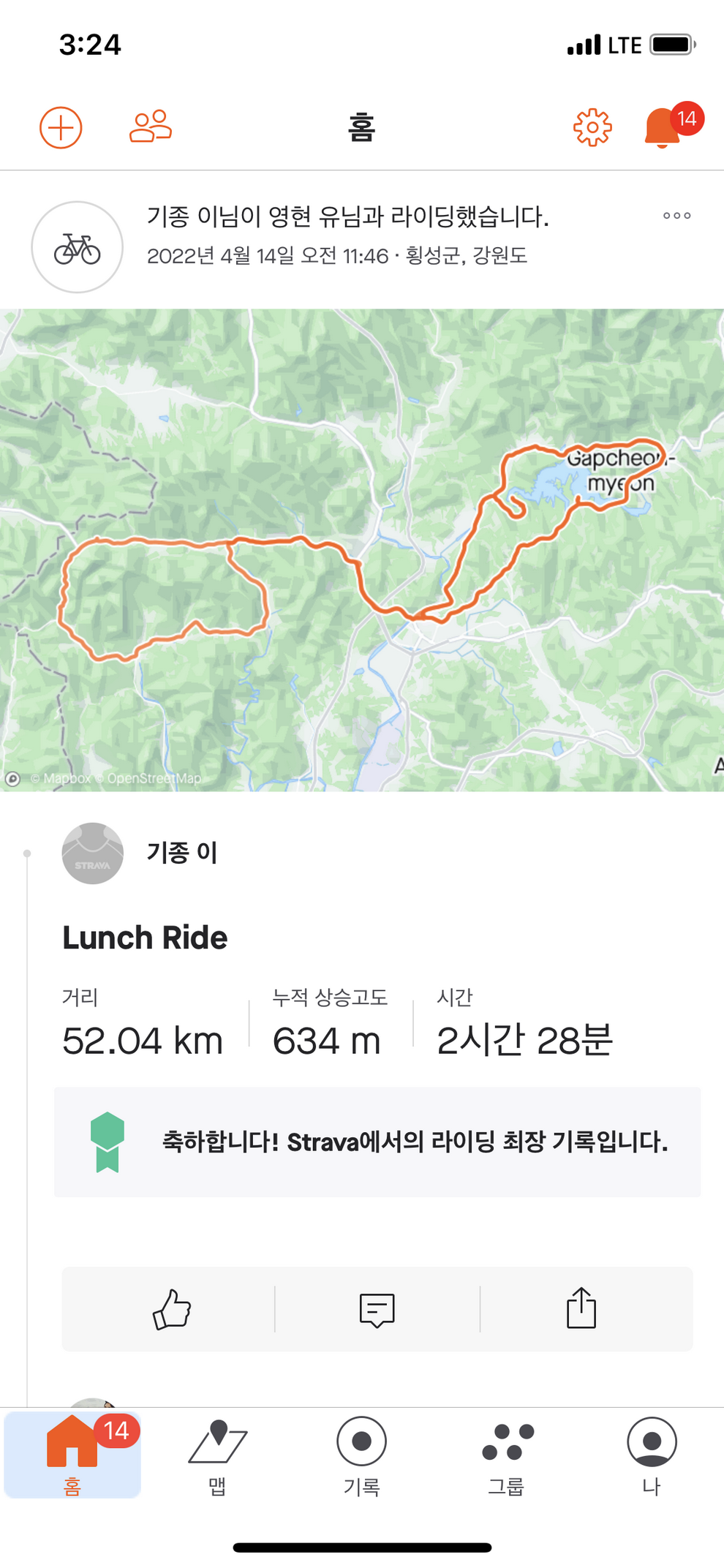Switch to the 그룹 tab
This screenshot has width=724, height=1568.
click(507, 1455)
